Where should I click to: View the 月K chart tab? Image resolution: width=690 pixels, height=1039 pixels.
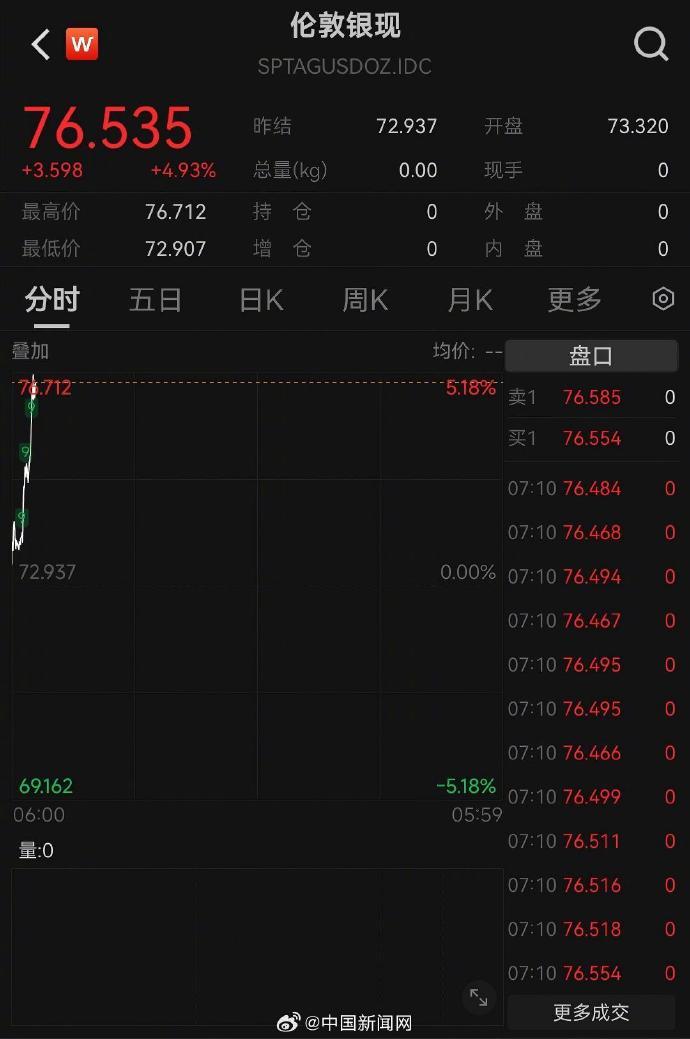click(470, 299)
